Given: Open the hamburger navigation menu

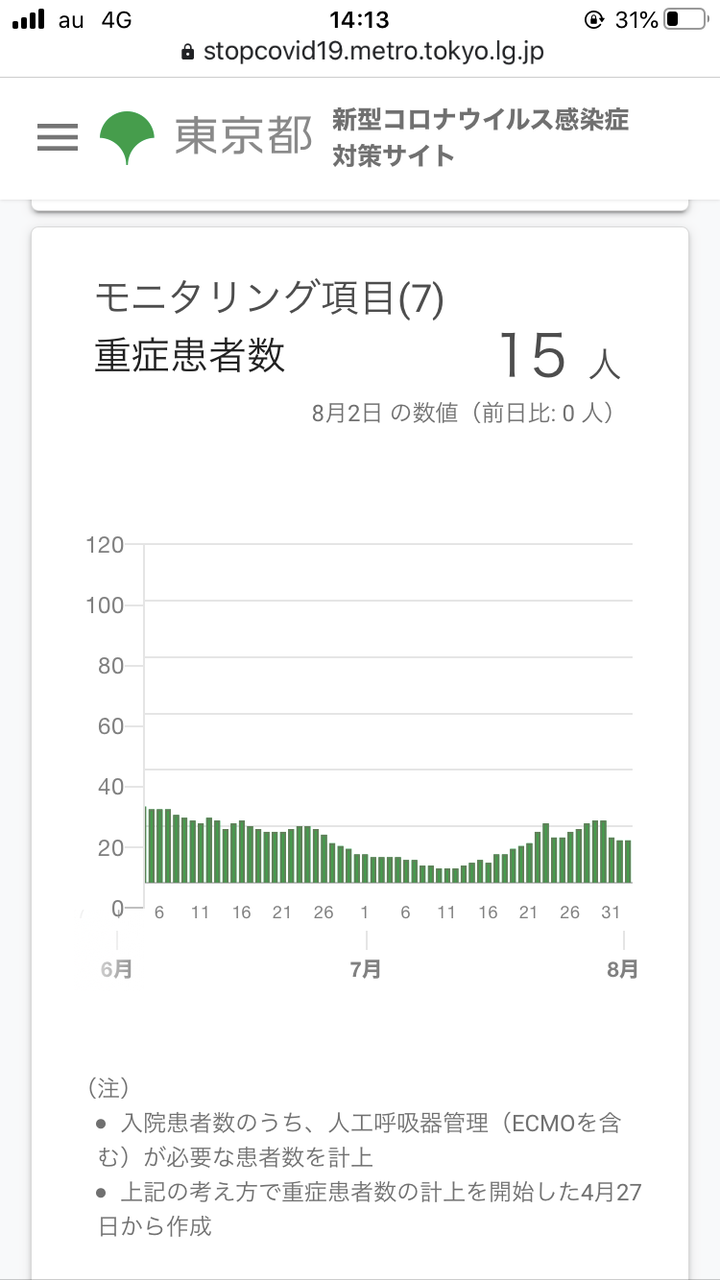Looking at the screenshot, I should 57,137.
